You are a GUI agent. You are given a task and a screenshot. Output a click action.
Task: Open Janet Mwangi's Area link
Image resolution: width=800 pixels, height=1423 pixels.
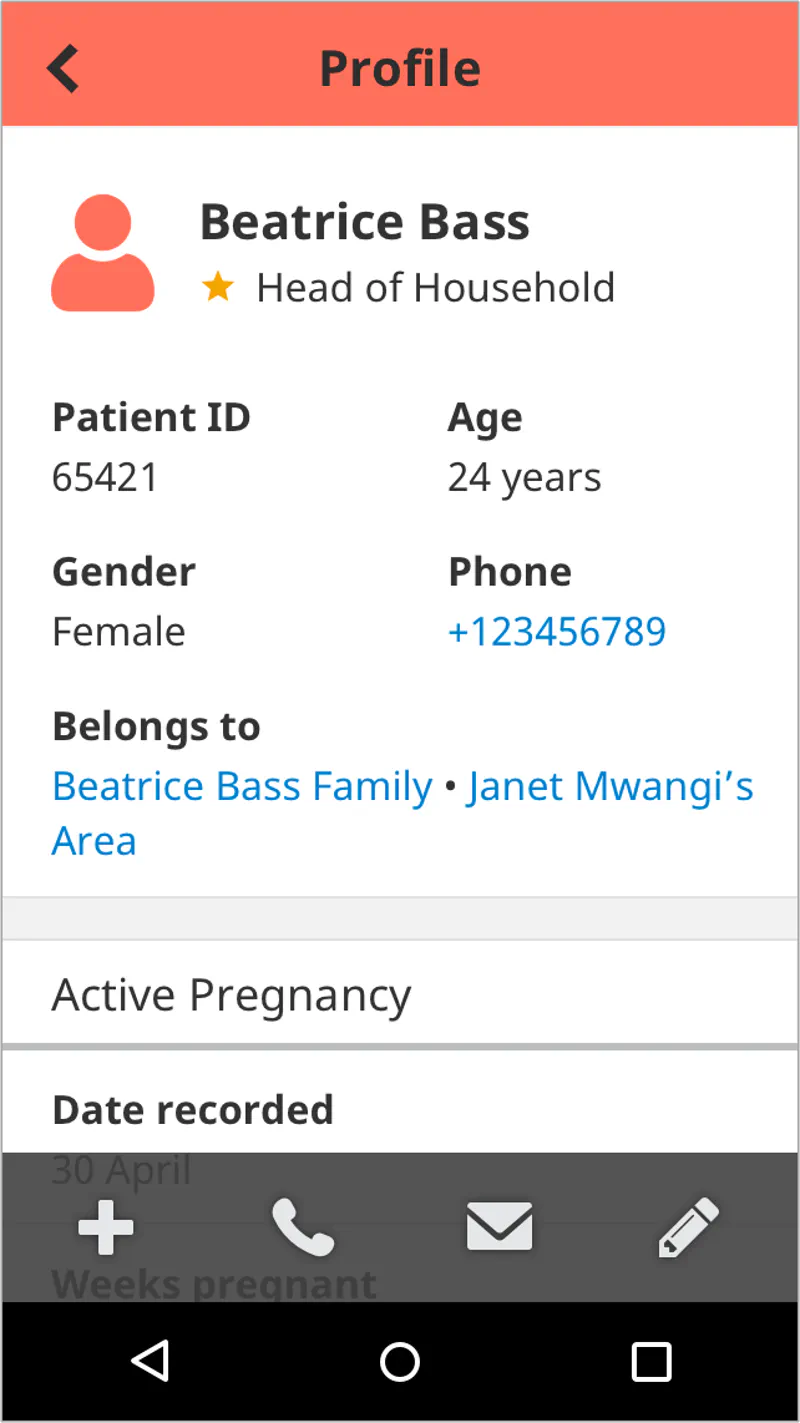point(403,813)
